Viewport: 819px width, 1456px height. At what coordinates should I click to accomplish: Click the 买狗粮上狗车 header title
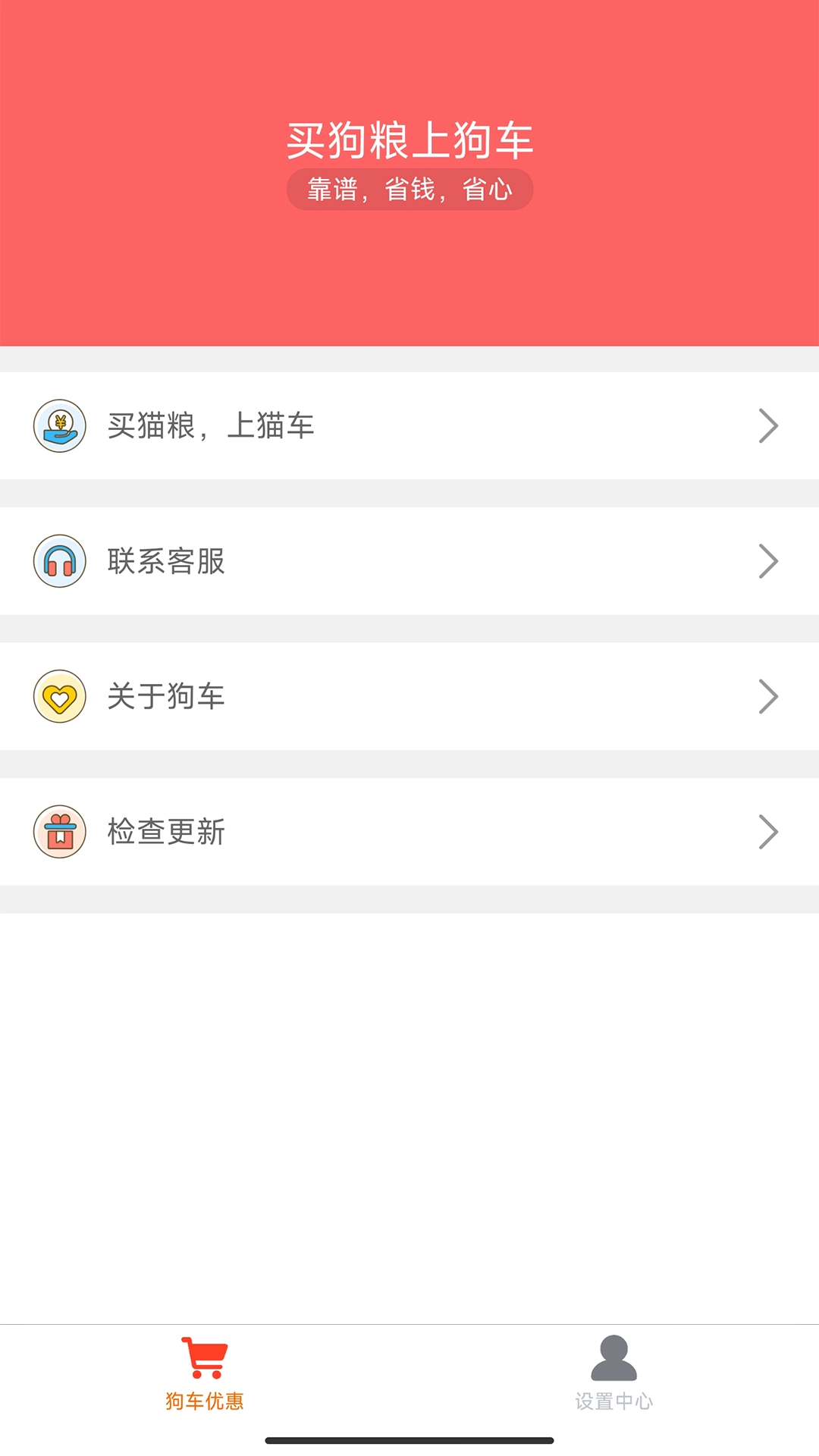[x=409, y=138]
